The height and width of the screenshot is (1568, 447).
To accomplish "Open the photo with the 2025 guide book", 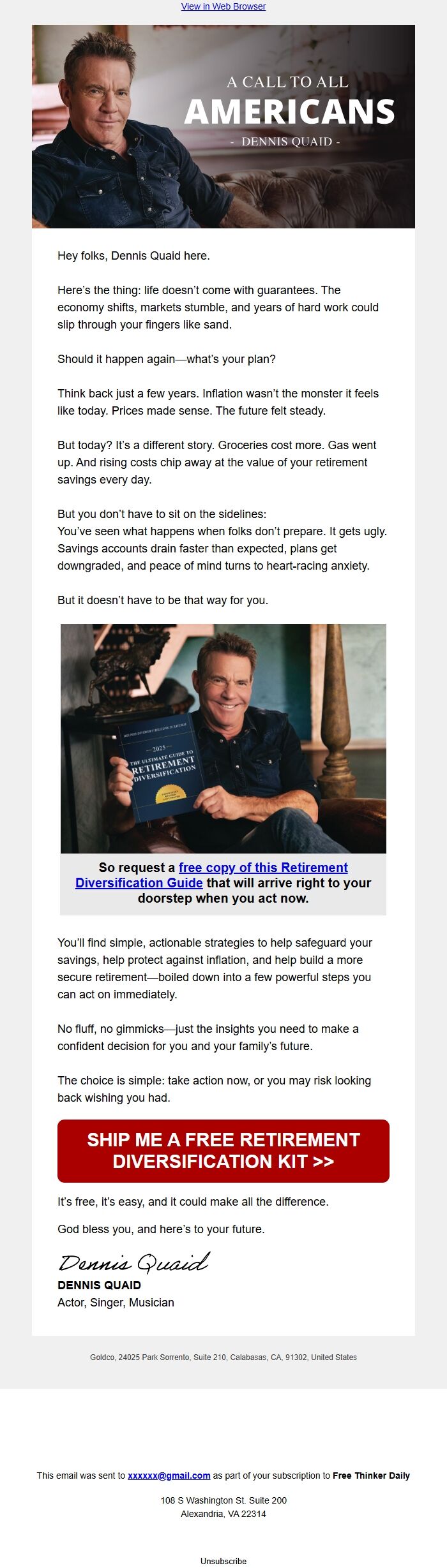I will (223, 738).
